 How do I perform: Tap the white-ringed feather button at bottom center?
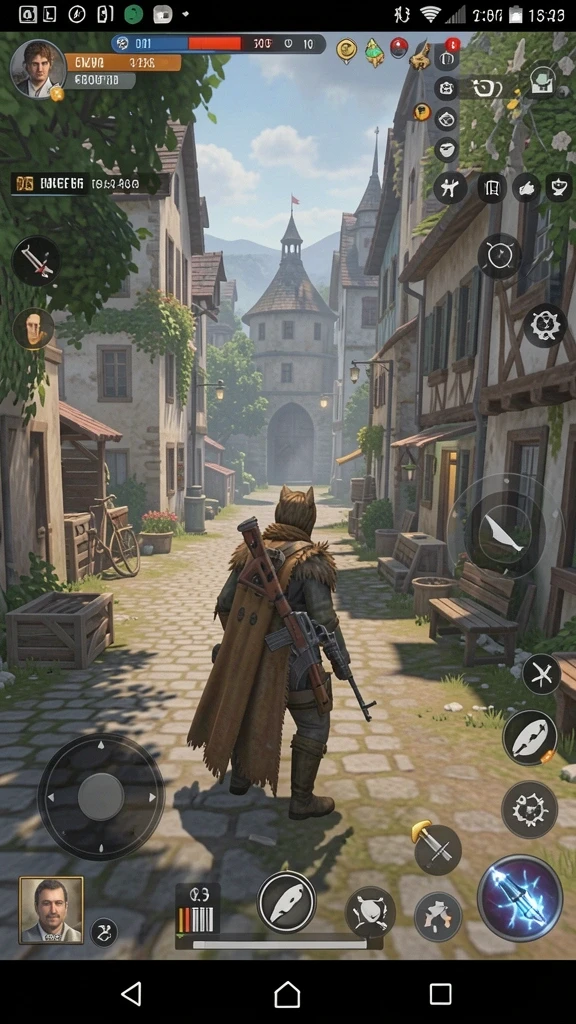(286, 902)
